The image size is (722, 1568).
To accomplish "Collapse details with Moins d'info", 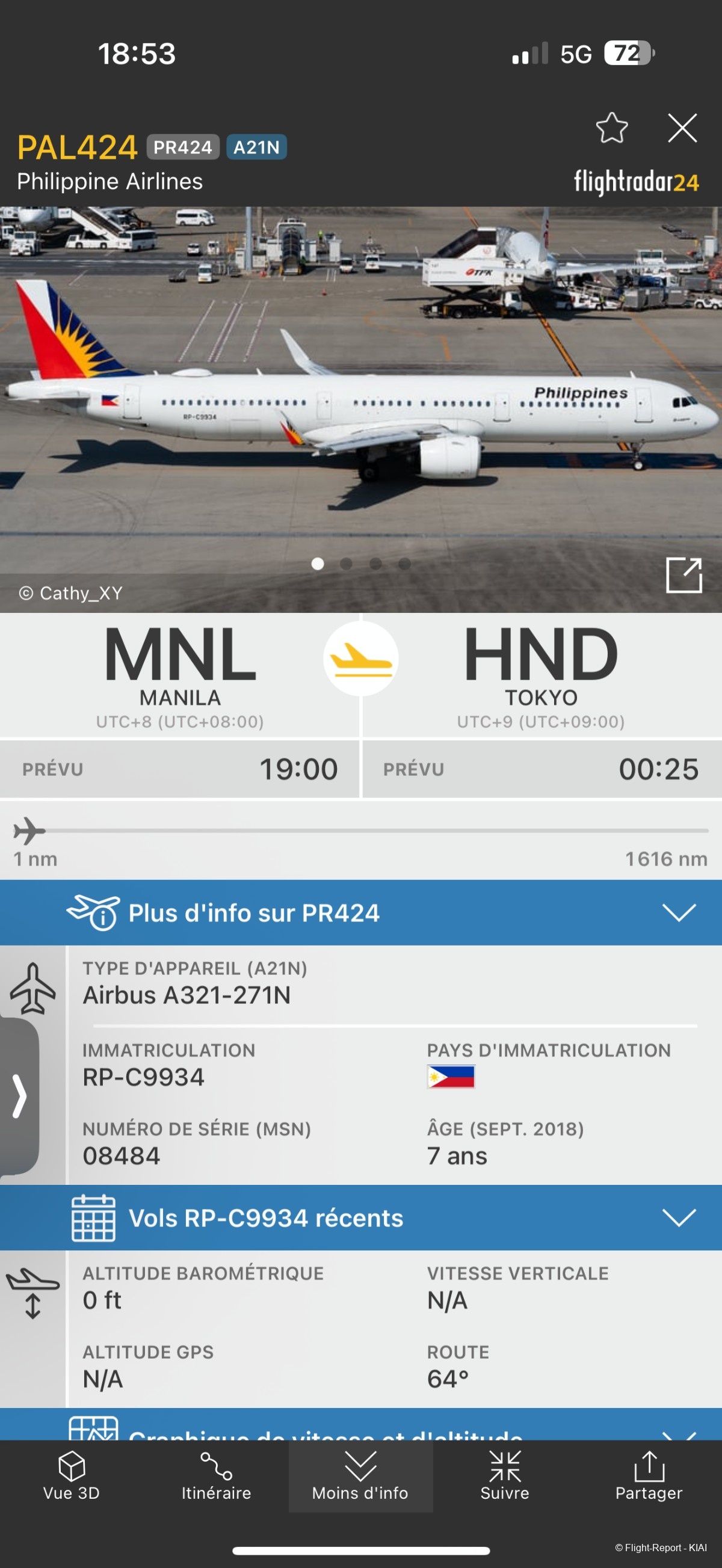I will pyautogui.click(x=360, y=1475).
